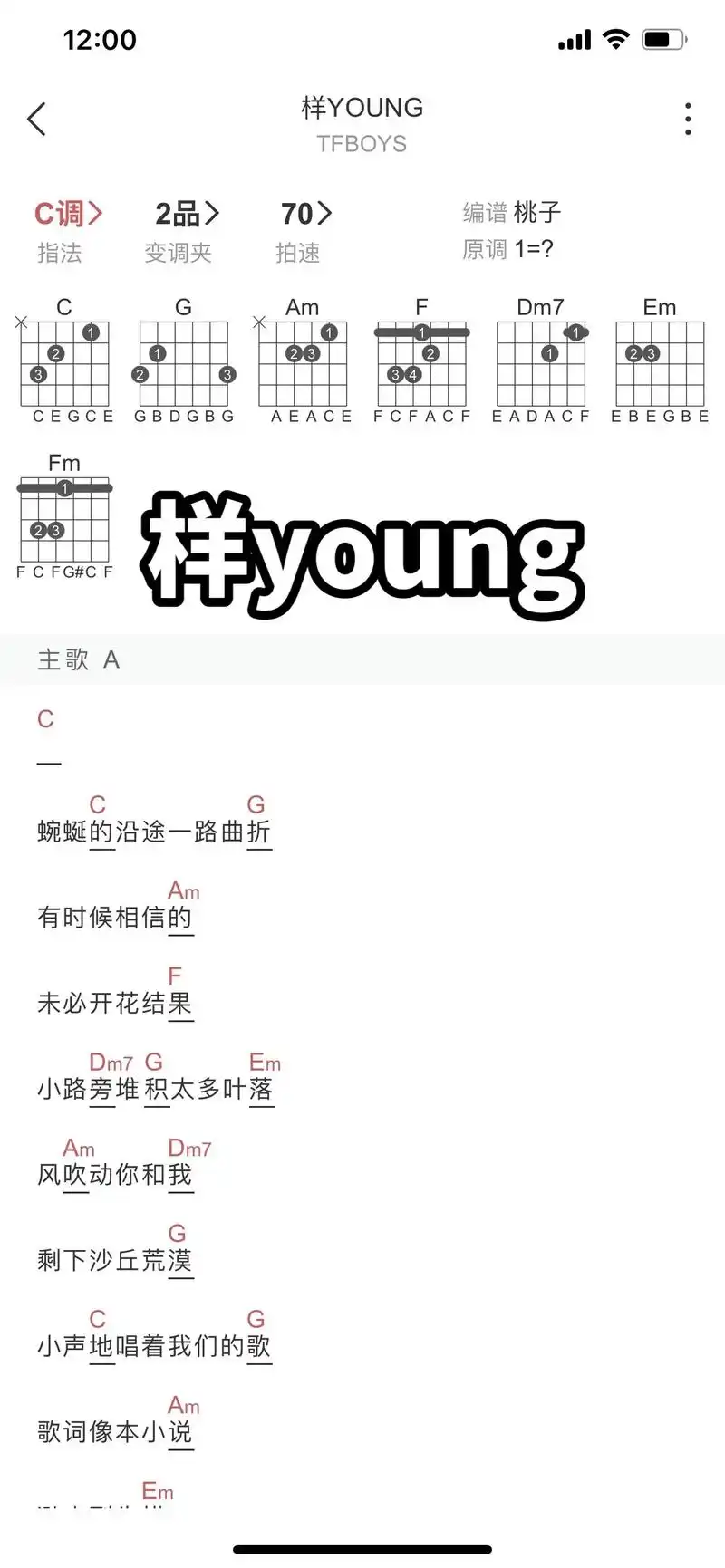Go back using the top-left arrow
This screenshot has height=1568, width=725.
pyautogui.click(x=36, y=120)
